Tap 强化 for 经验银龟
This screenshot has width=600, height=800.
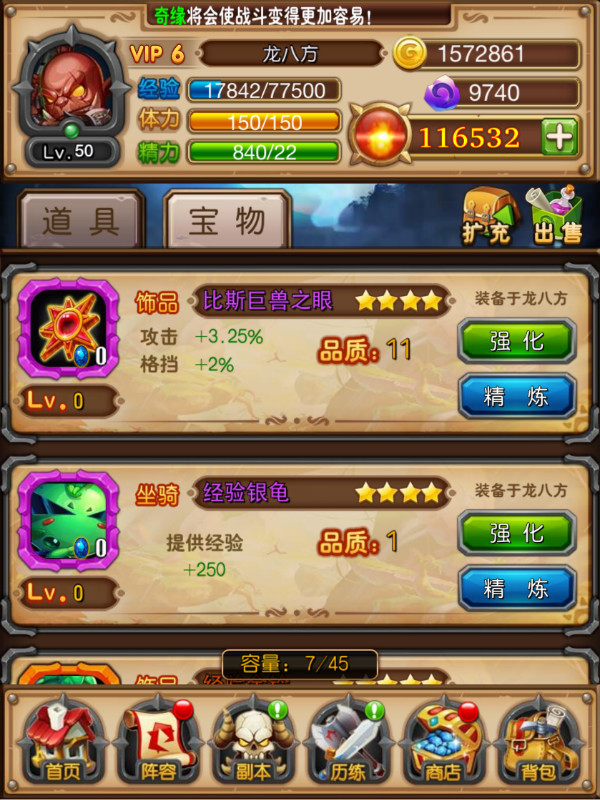[516, 533]
